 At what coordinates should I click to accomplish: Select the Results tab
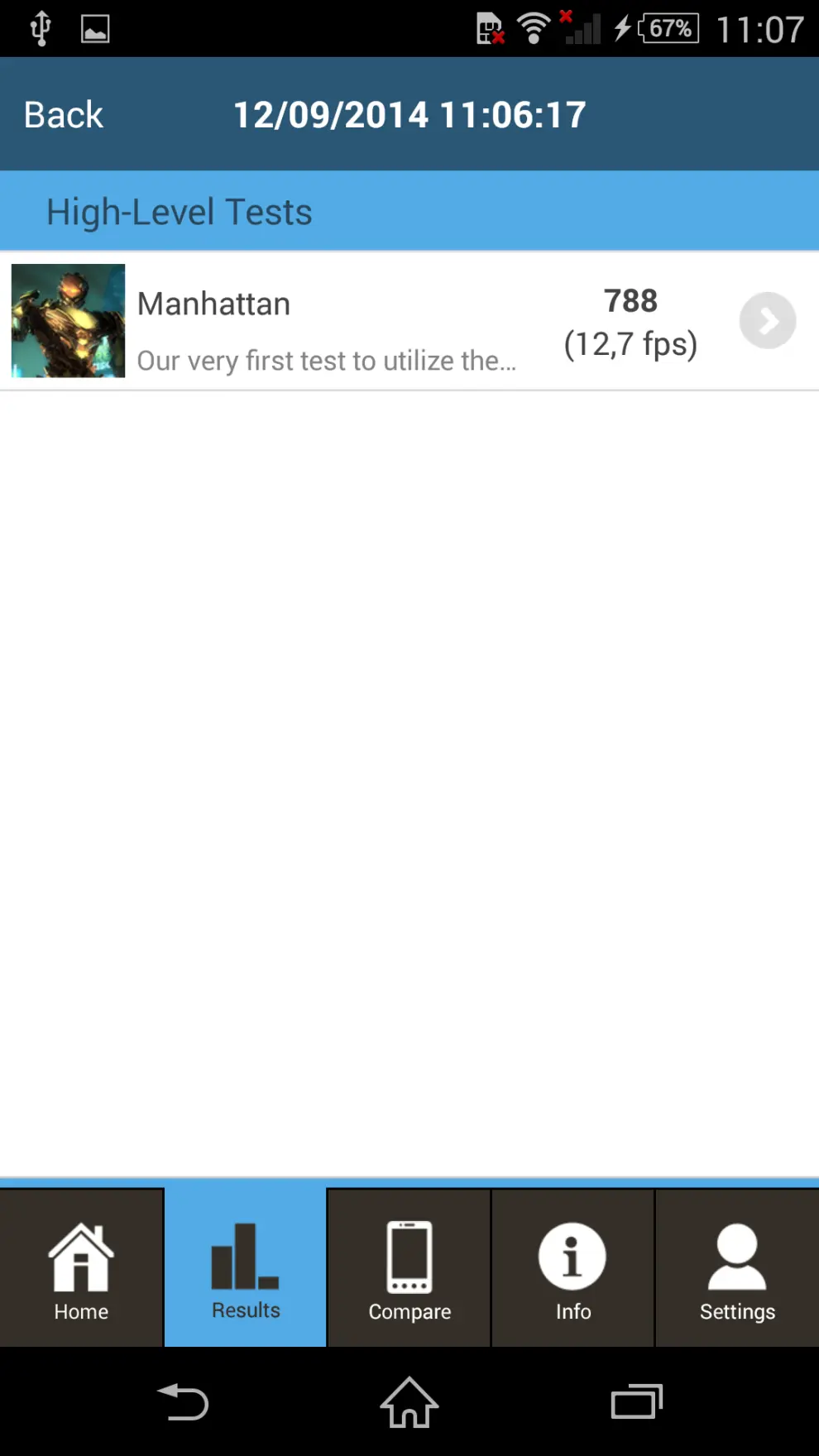tap(245, 1269)
